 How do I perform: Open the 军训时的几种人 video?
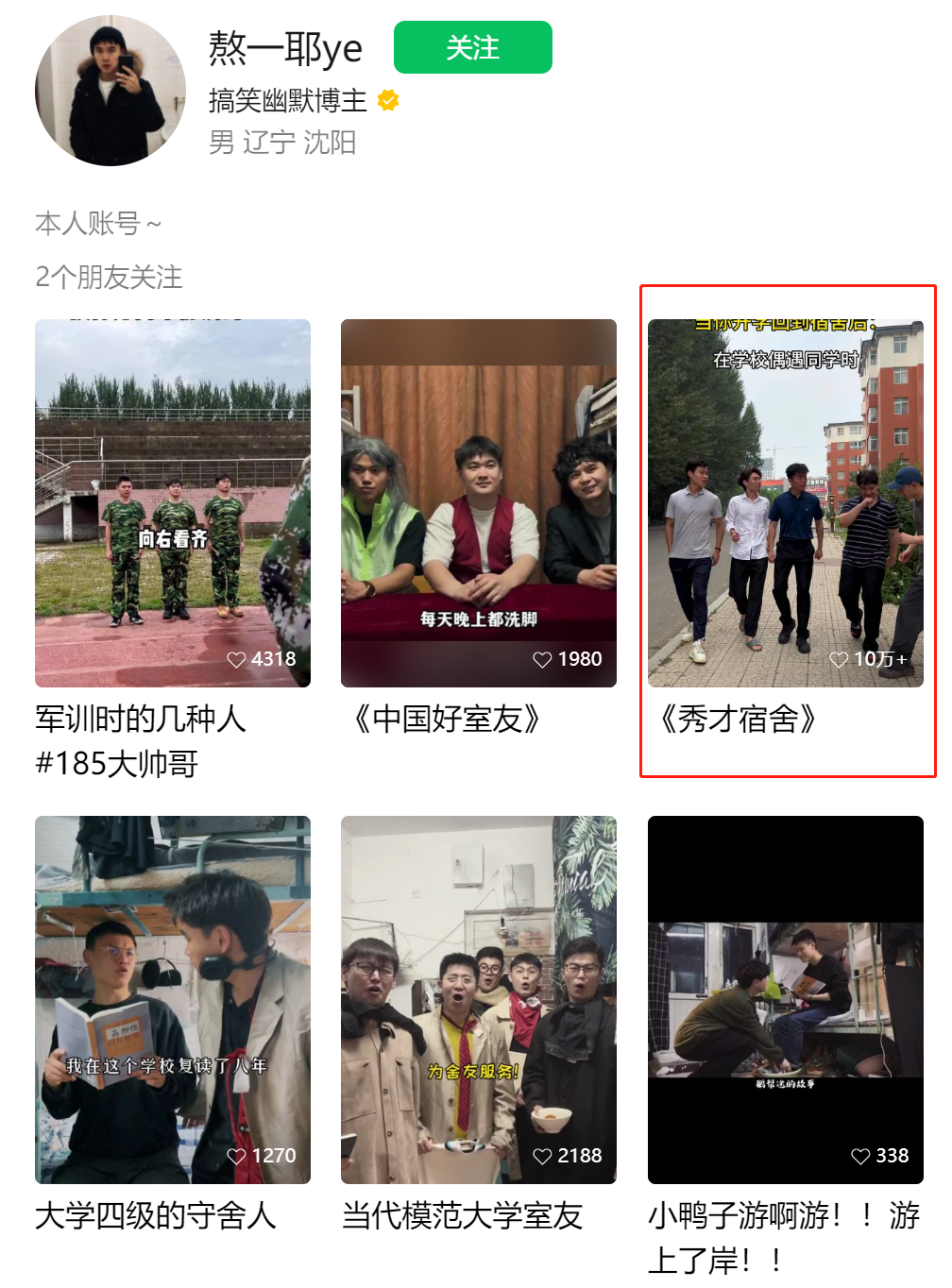click(173, 502)
